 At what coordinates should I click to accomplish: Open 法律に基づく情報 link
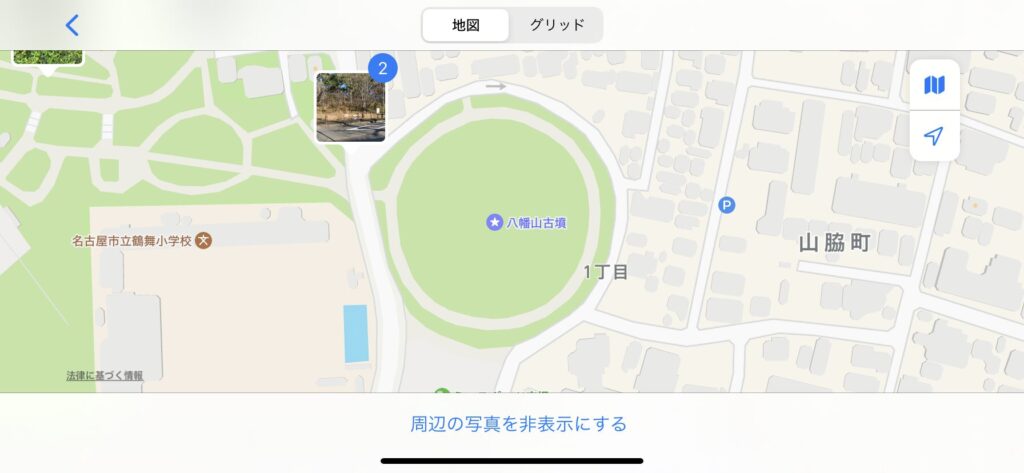pyautogui.click(x=105, y=376)
